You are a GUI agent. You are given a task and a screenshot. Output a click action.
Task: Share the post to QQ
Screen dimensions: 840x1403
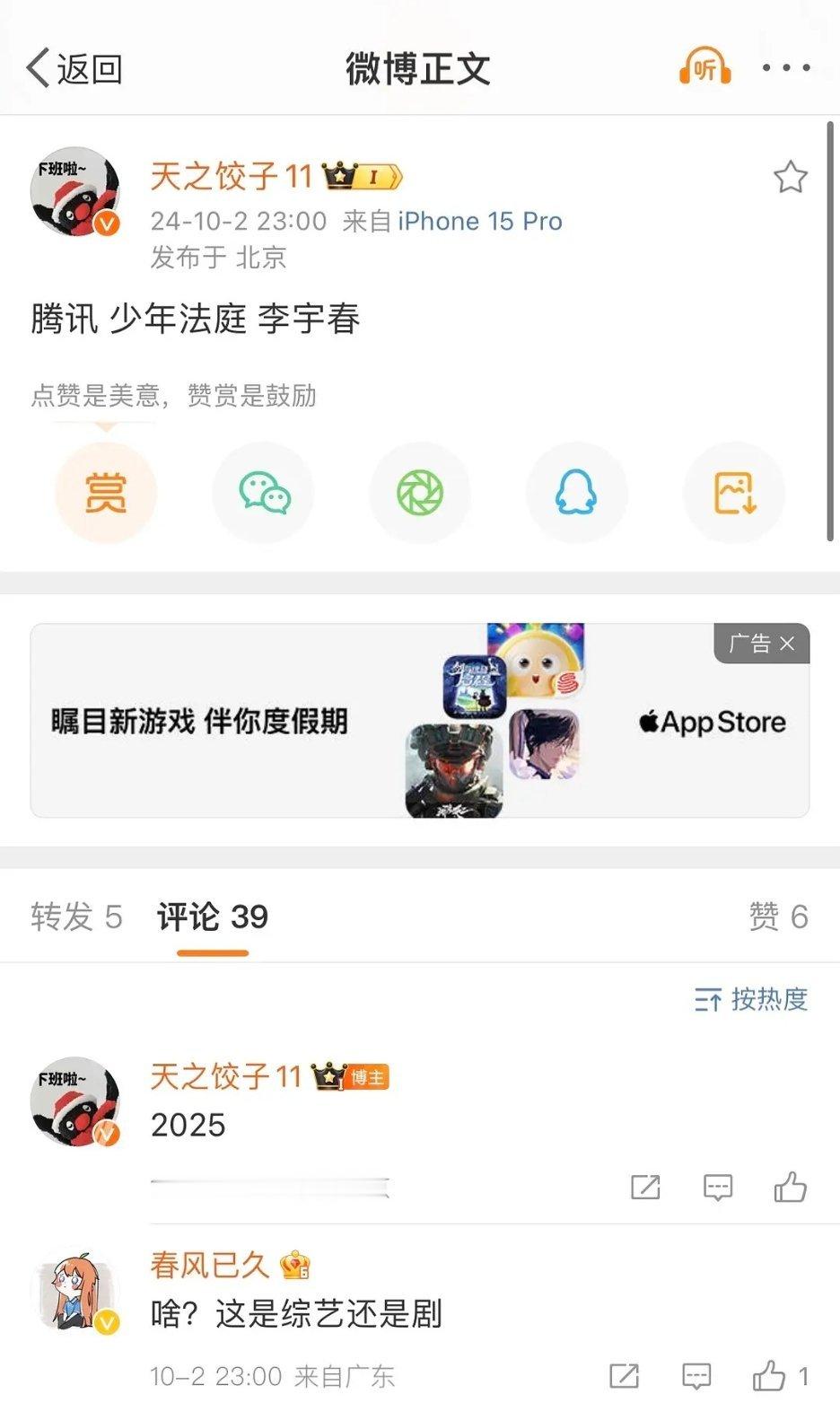577,493
